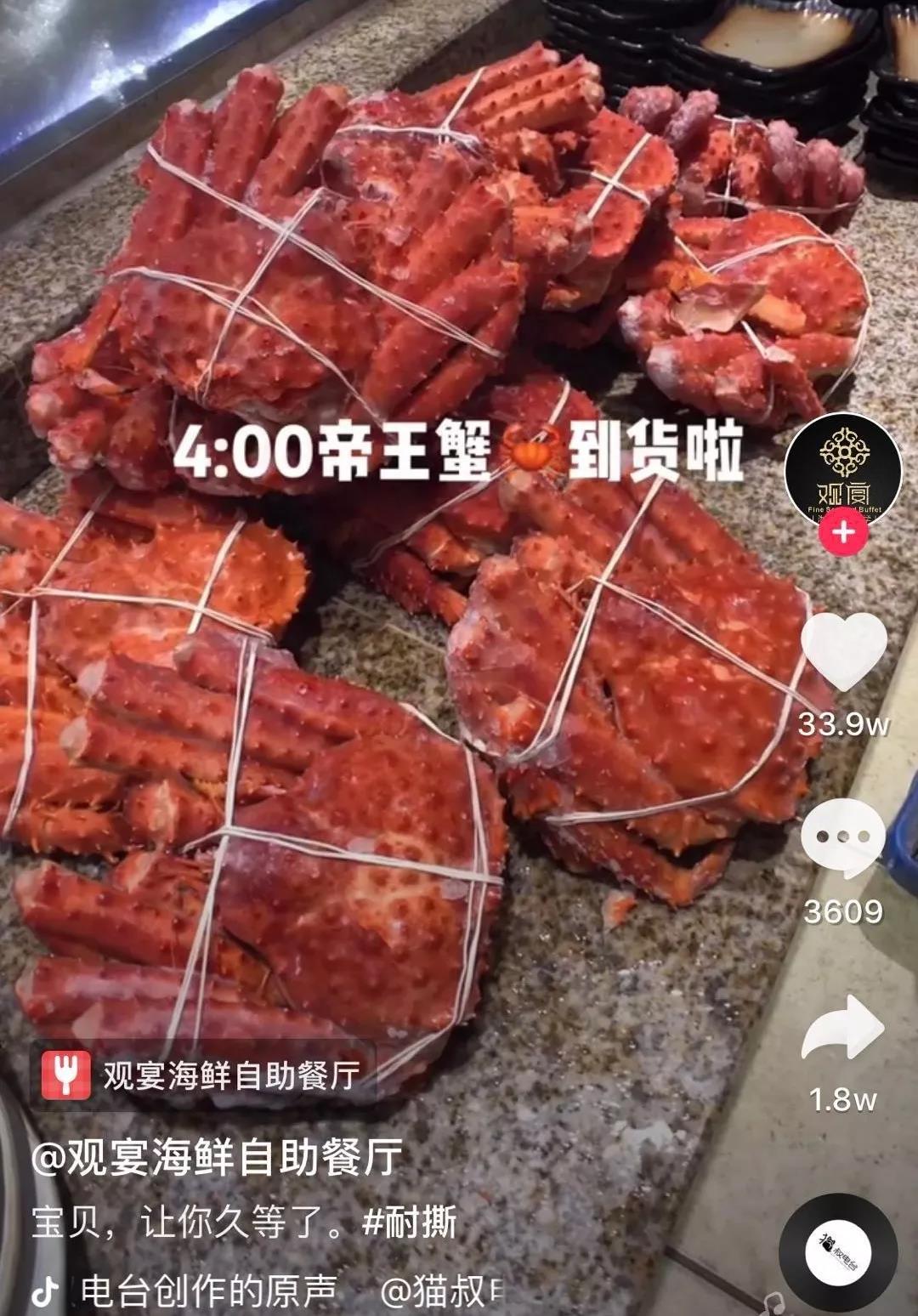918x1316 pixels.
Task: Open the 观宴海鲜自助餐厅 restaurant location tag
Action: click(x=204, y=1075)
